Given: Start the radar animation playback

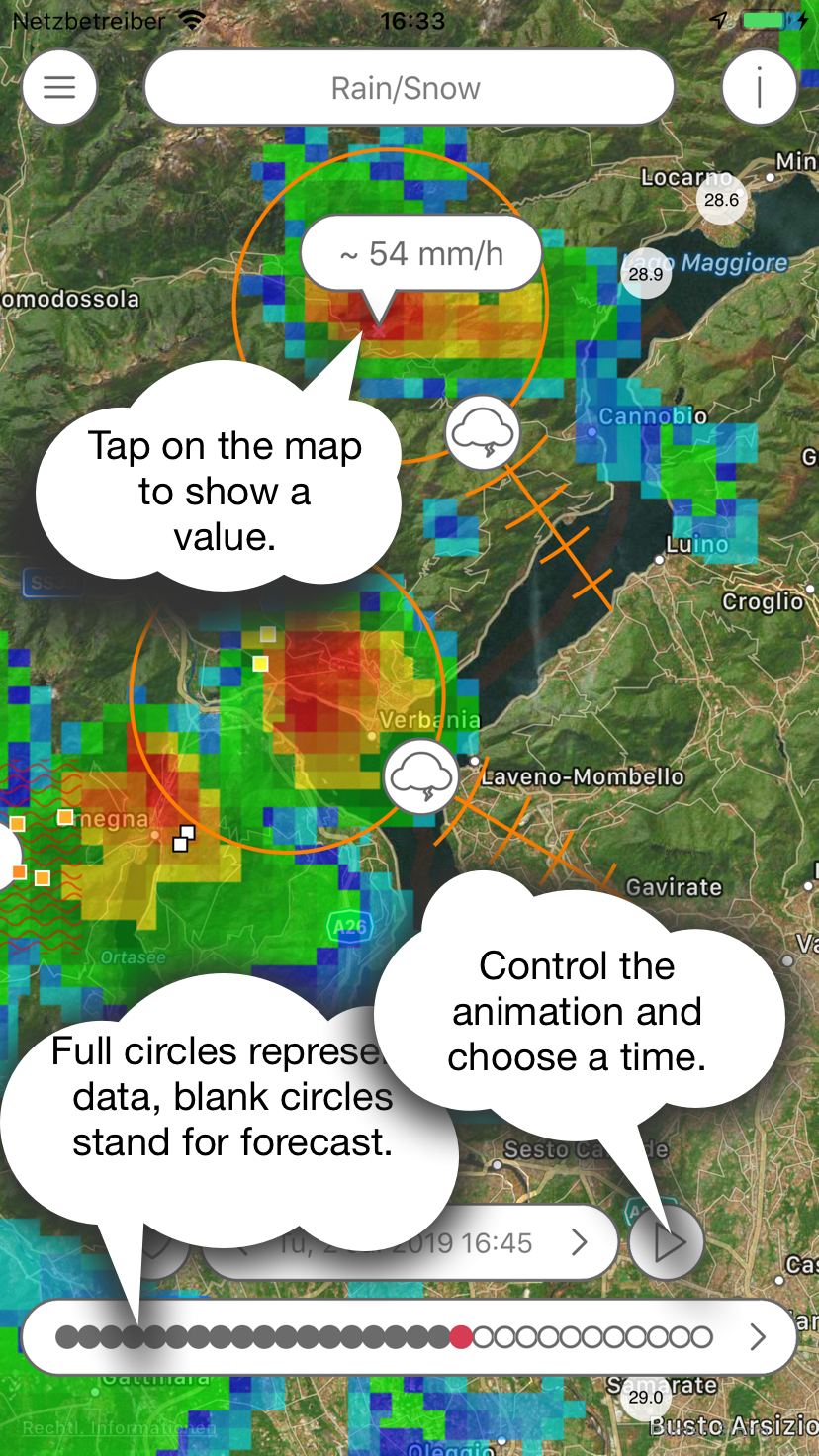Looking at the screenshot, I should [x=667, y=1242].
